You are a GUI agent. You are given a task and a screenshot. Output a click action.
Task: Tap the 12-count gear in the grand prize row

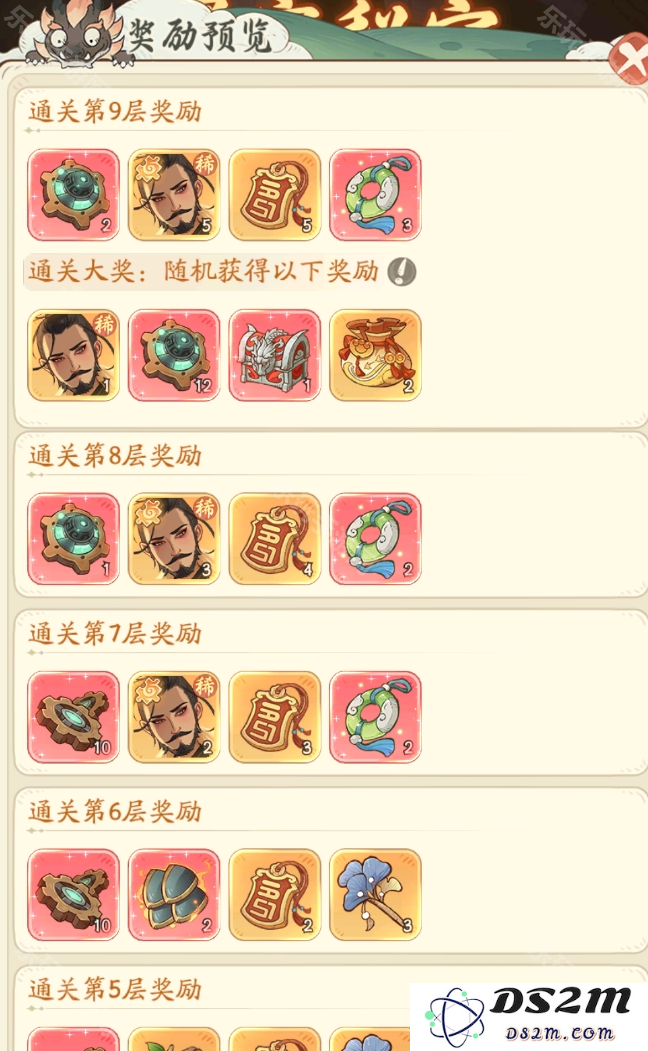(x=174, y=355)
